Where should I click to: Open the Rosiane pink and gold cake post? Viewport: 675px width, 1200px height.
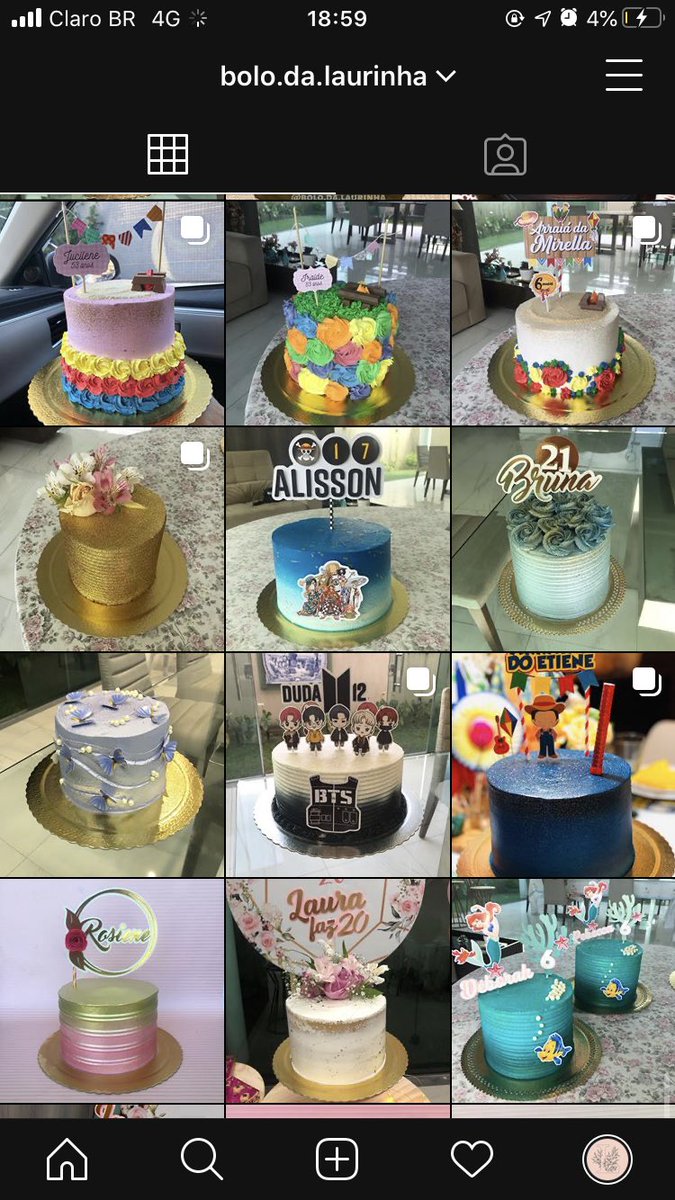click(112, 991)
